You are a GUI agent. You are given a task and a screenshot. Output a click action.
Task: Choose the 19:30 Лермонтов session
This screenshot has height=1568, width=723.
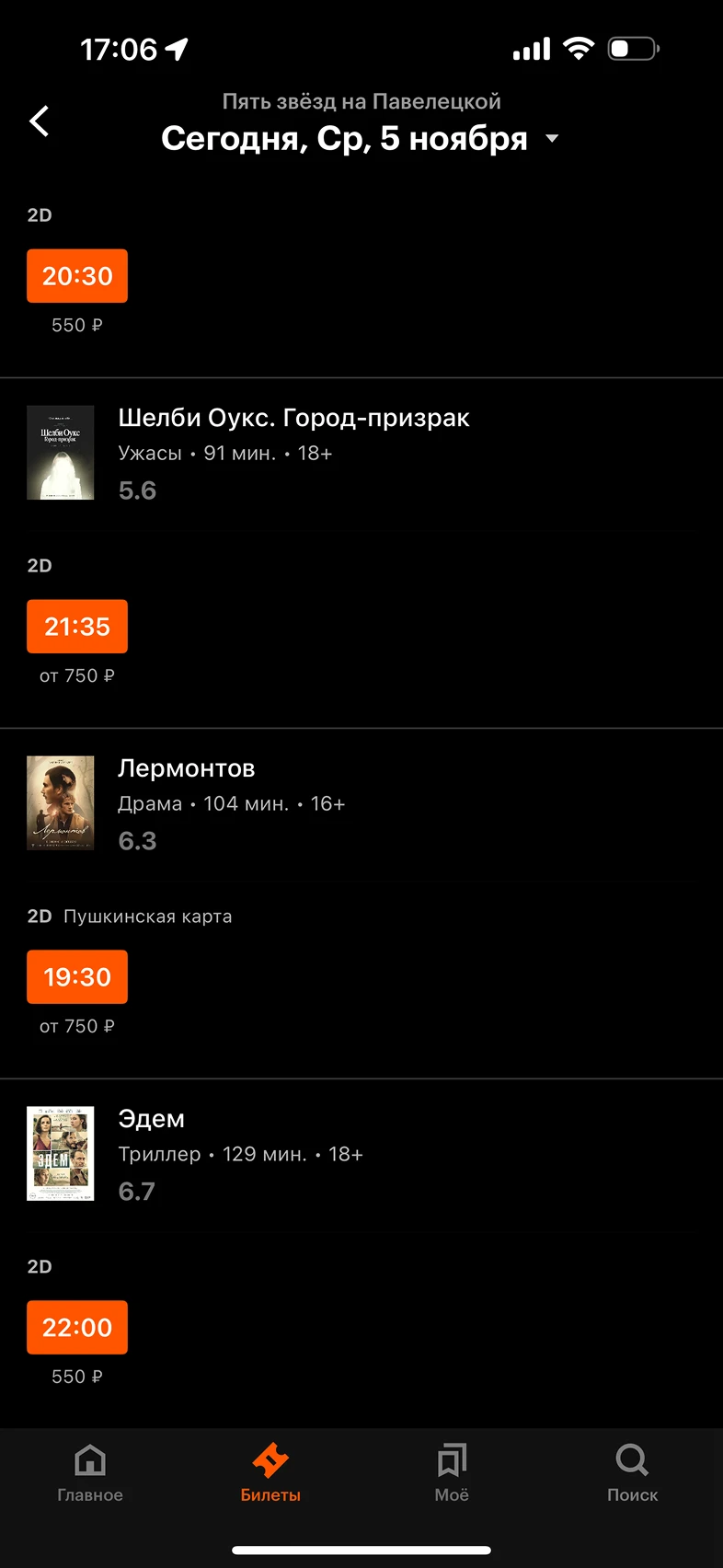pyautogui.click(x=77, y=977)
